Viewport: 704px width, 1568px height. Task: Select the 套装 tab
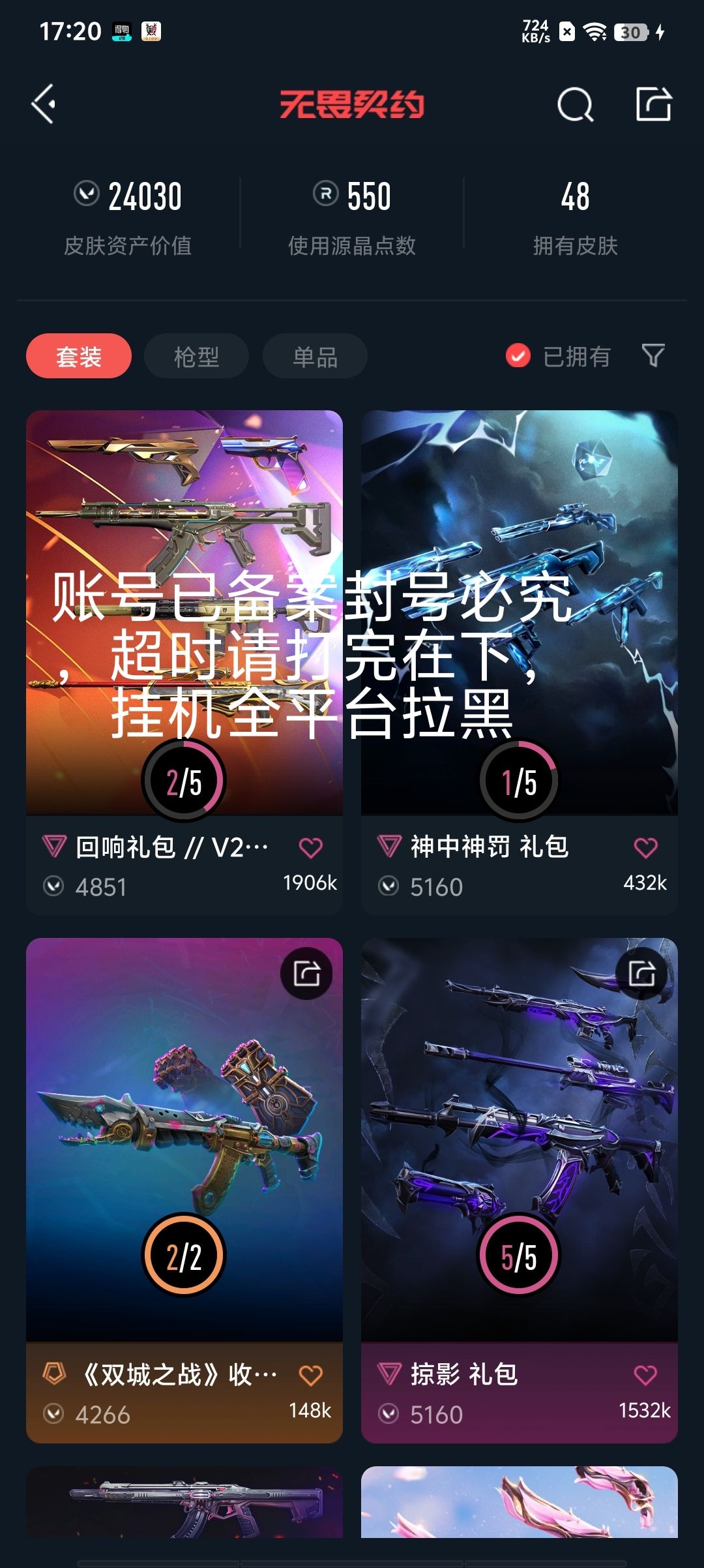[x=79, y=356]
